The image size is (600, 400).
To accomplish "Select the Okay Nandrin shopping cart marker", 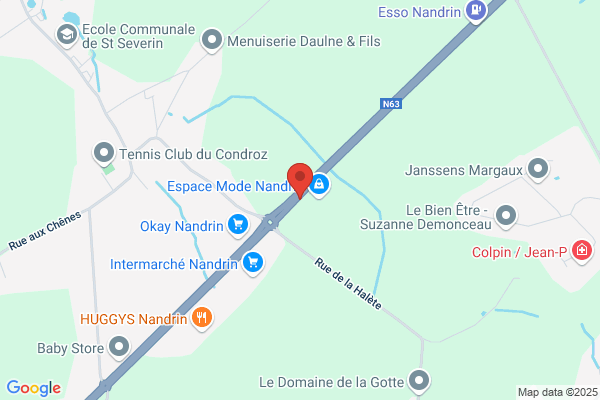I will 238,225.
